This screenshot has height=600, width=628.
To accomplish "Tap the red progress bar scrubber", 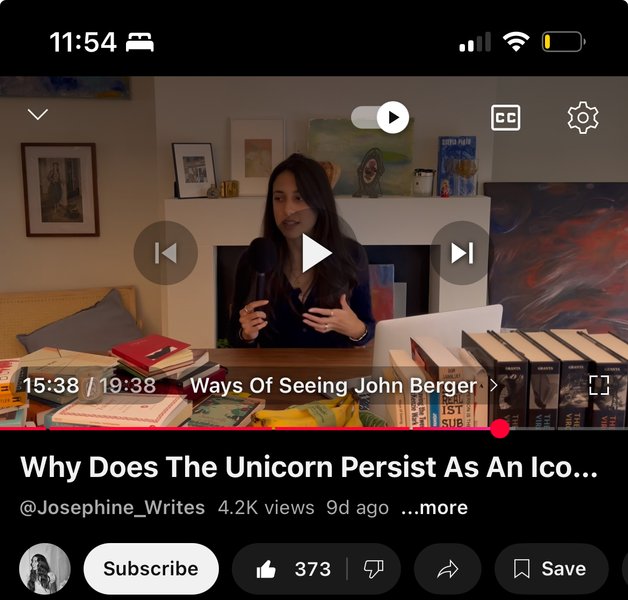I will tap(500, 428).
